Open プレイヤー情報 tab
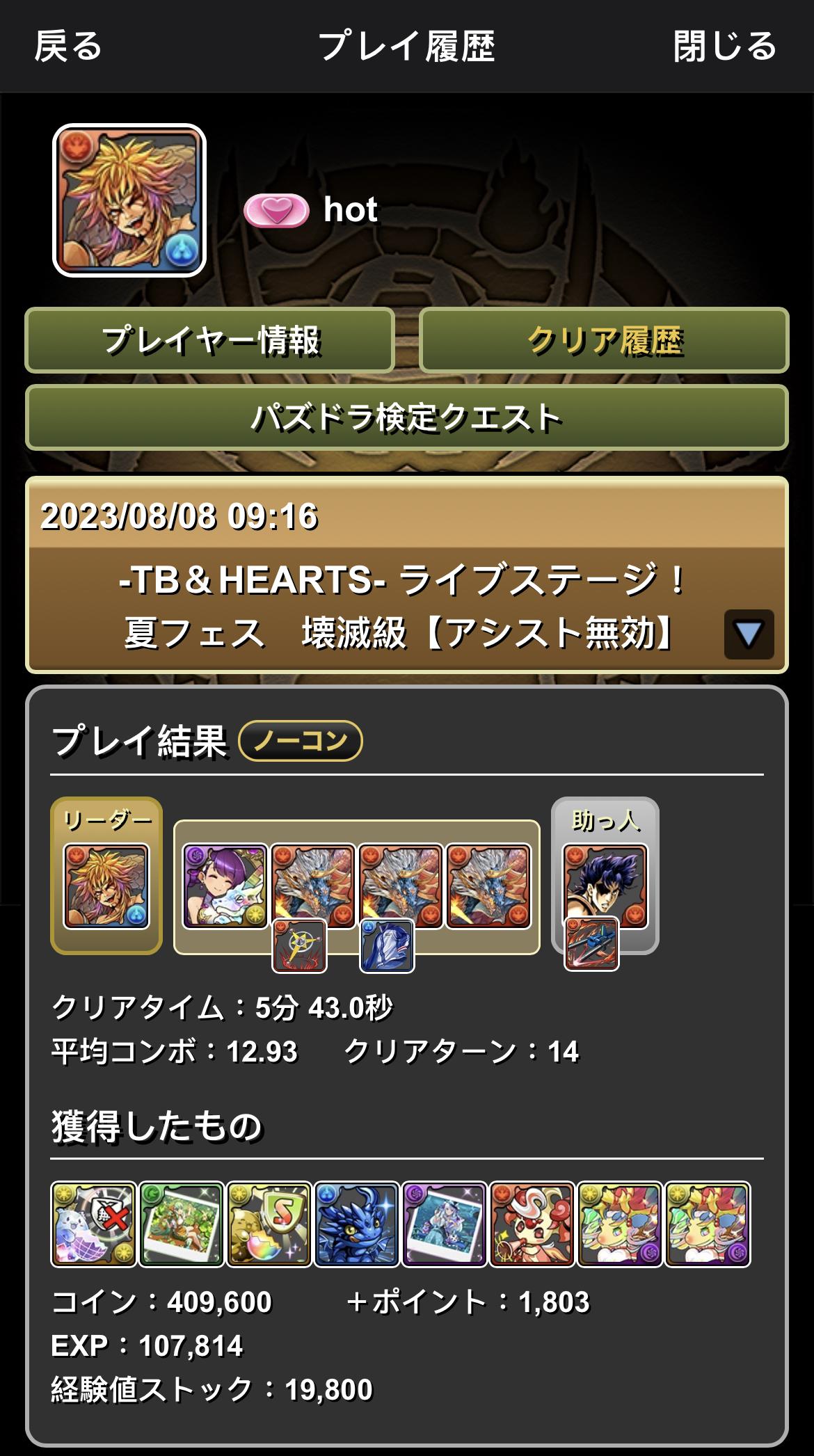This screenshot has height=1456, width=814. pyautogui.click(x=210, y=341)
